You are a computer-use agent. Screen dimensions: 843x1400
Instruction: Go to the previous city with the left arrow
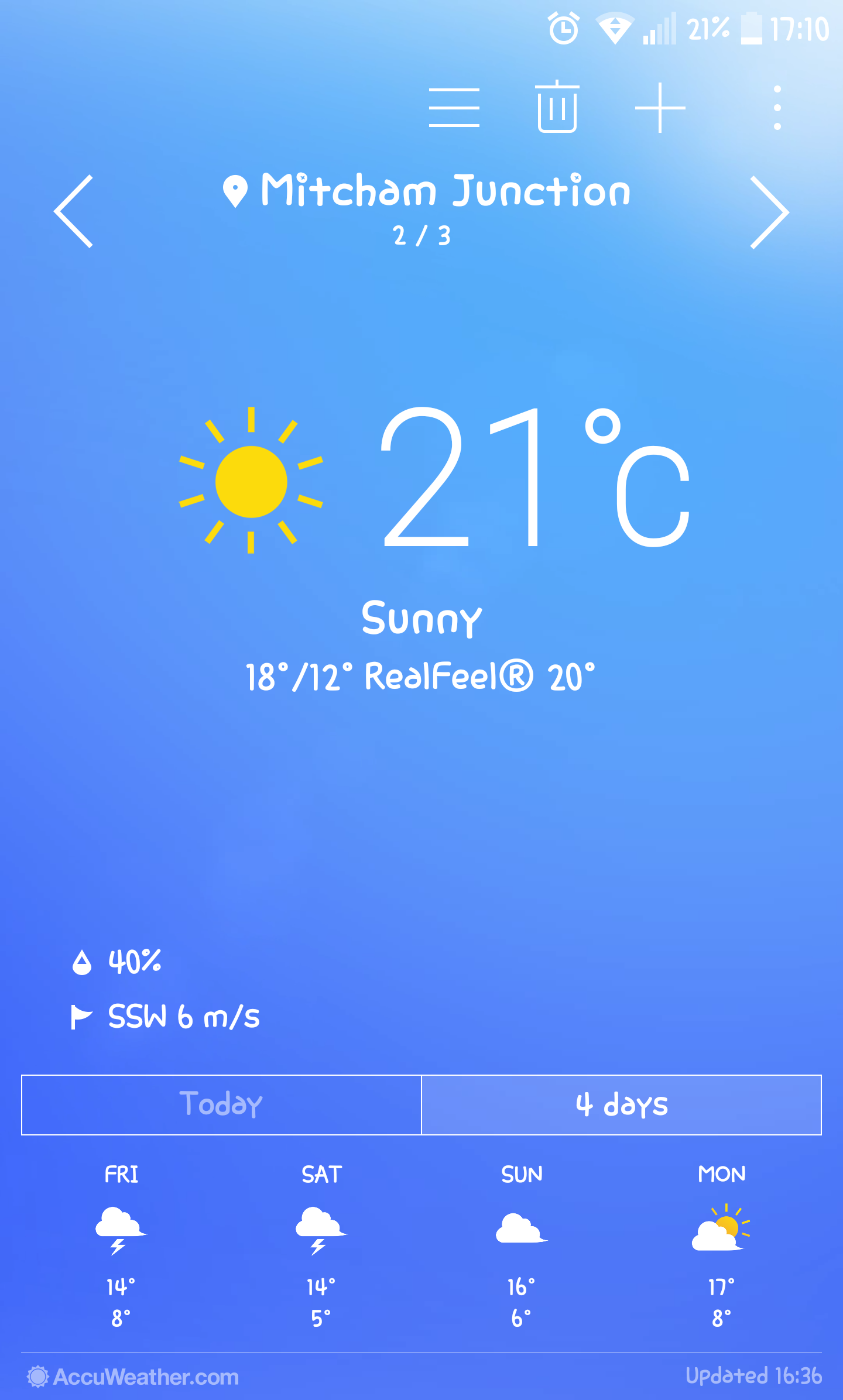point(74,211)
